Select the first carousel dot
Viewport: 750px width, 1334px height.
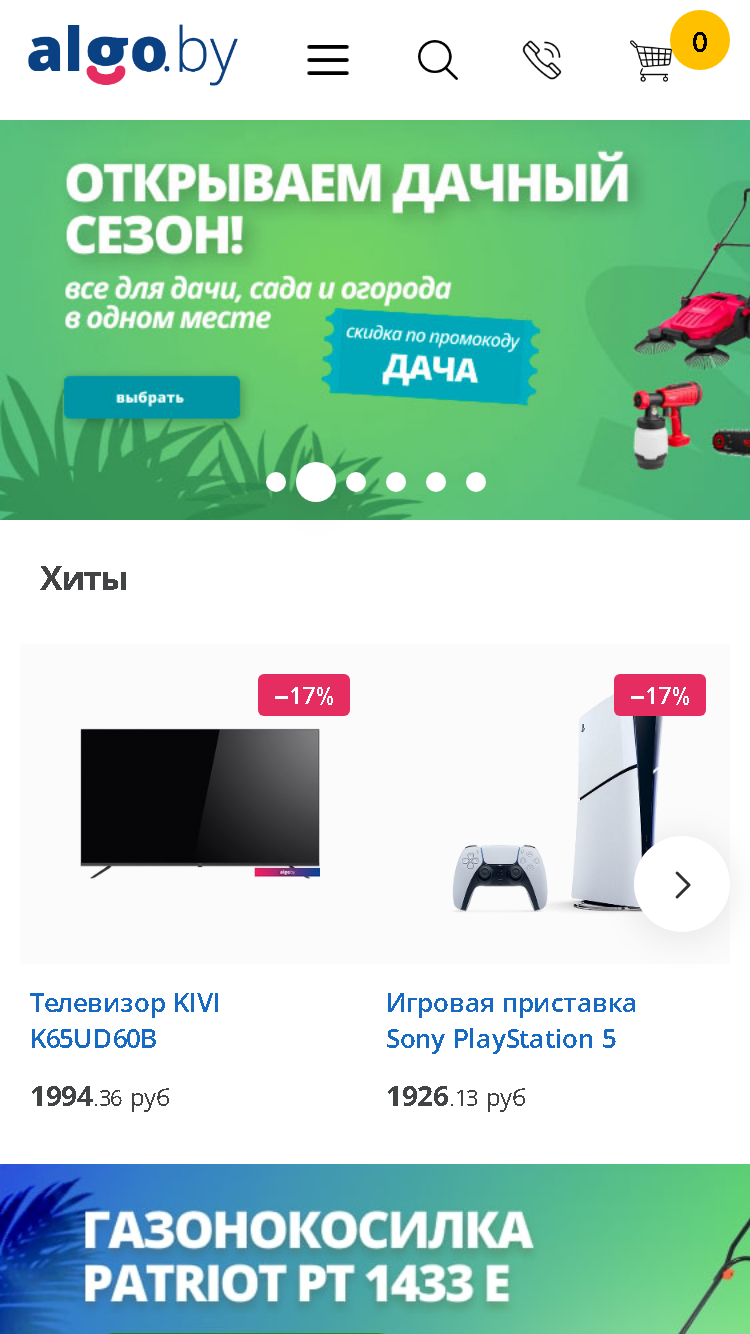coord(276,482)
